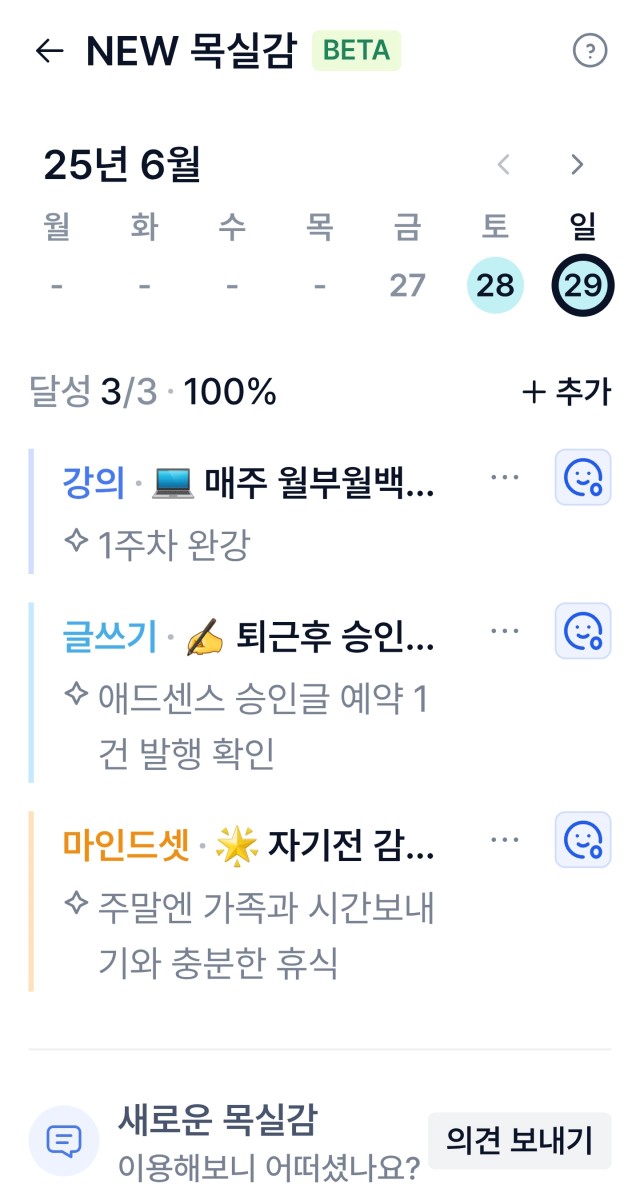Open the more options of the 마인드셋 goal

pos(504,839)
